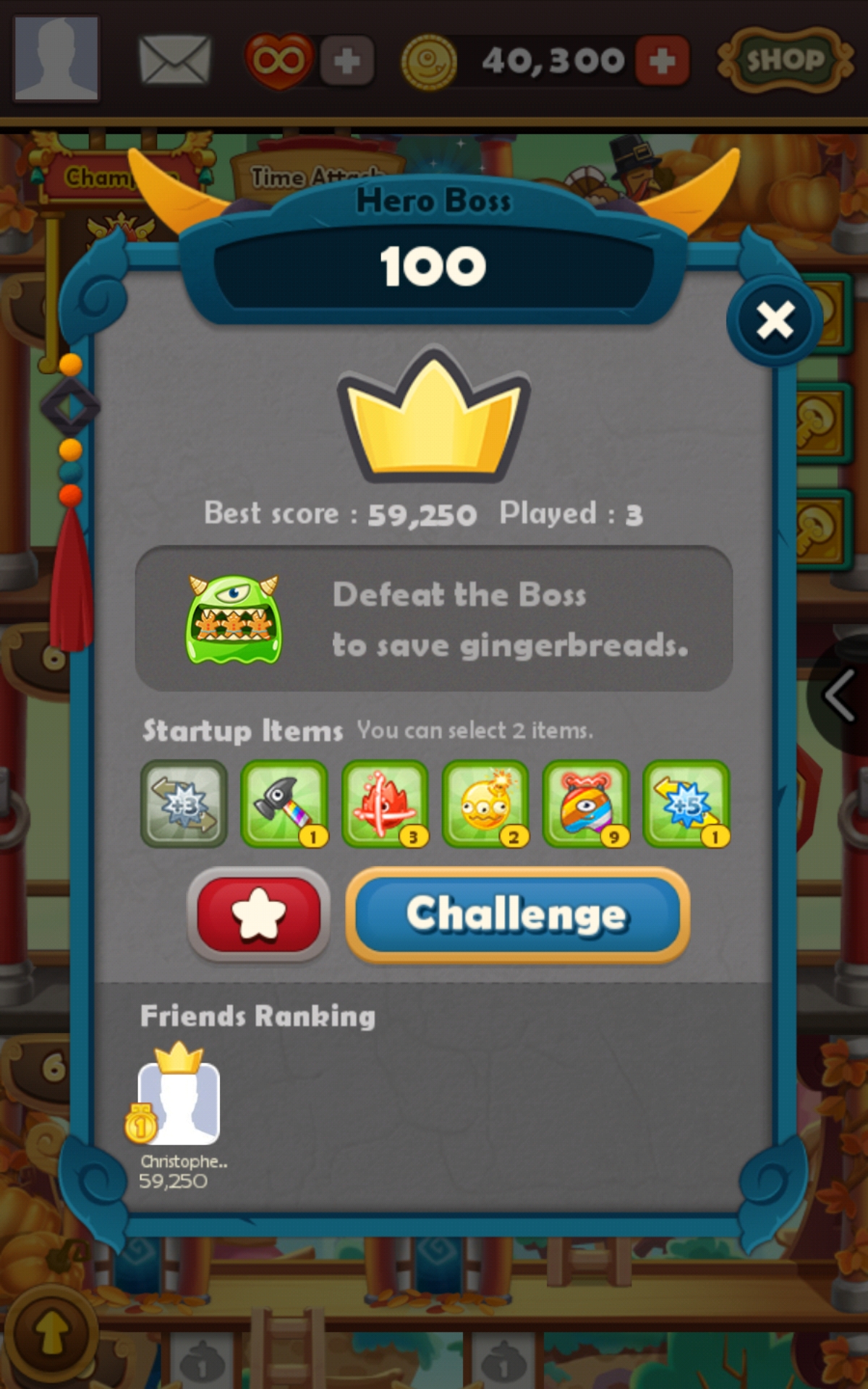Select the +3 moves startup item
The height and width of the screenshot is (1389, 868).
coord(184,803)
